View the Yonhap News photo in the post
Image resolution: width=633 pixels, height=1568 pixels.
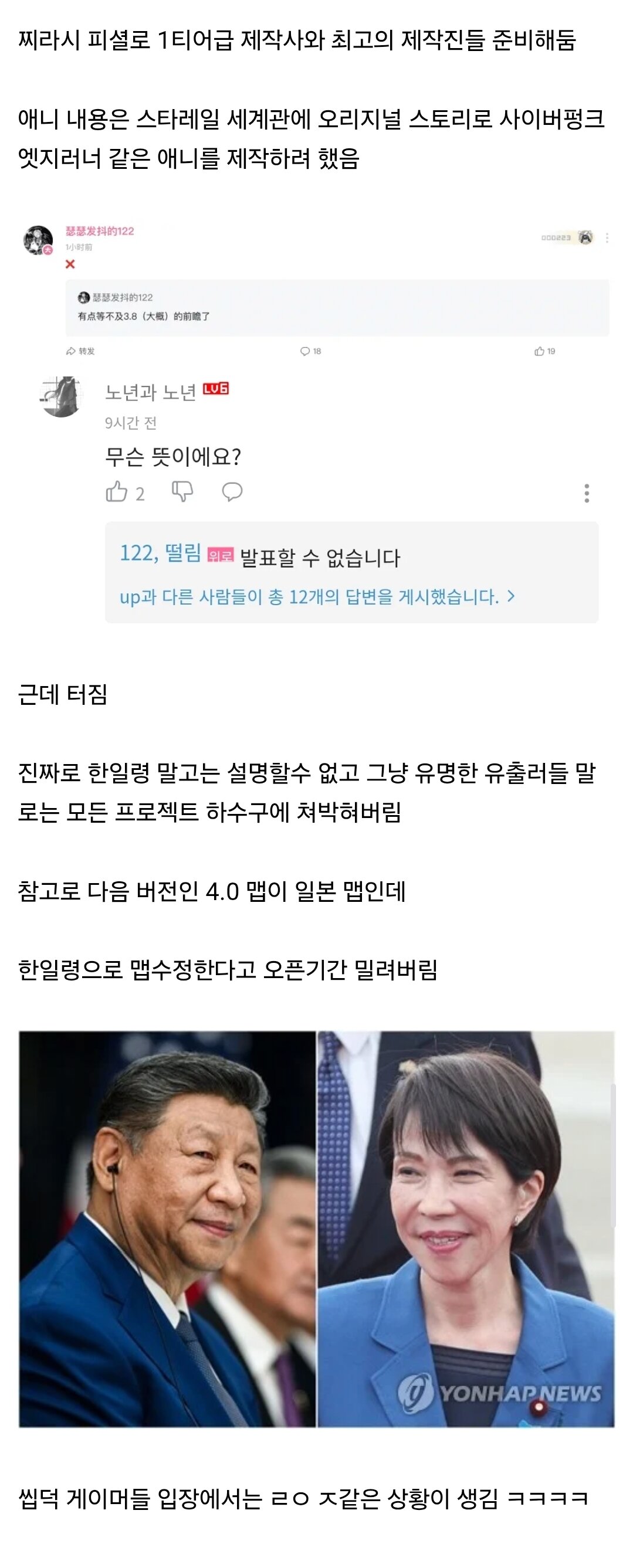click(316, 1228)
